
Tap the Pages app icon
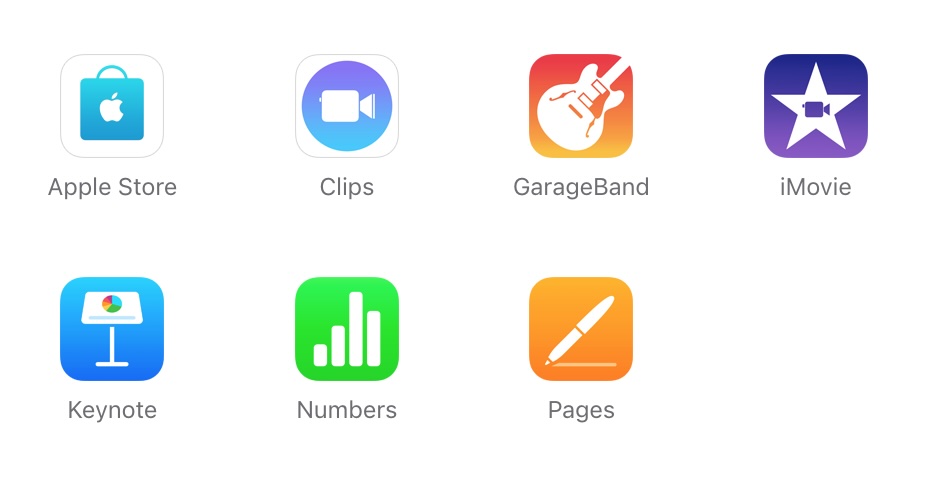pyautogui.click(x=581, y=329)
